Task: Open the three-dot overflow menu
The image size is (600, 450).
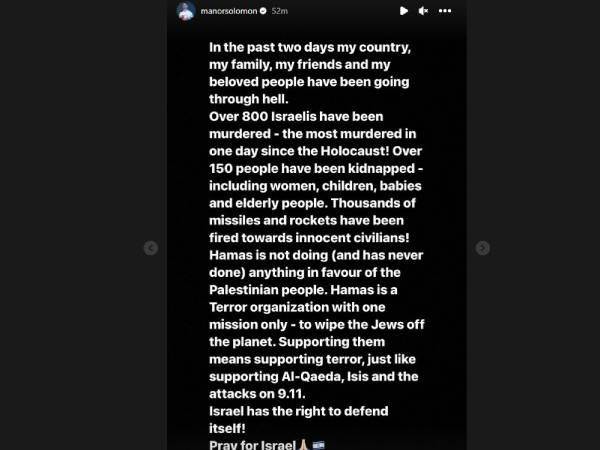Action: 447,11
